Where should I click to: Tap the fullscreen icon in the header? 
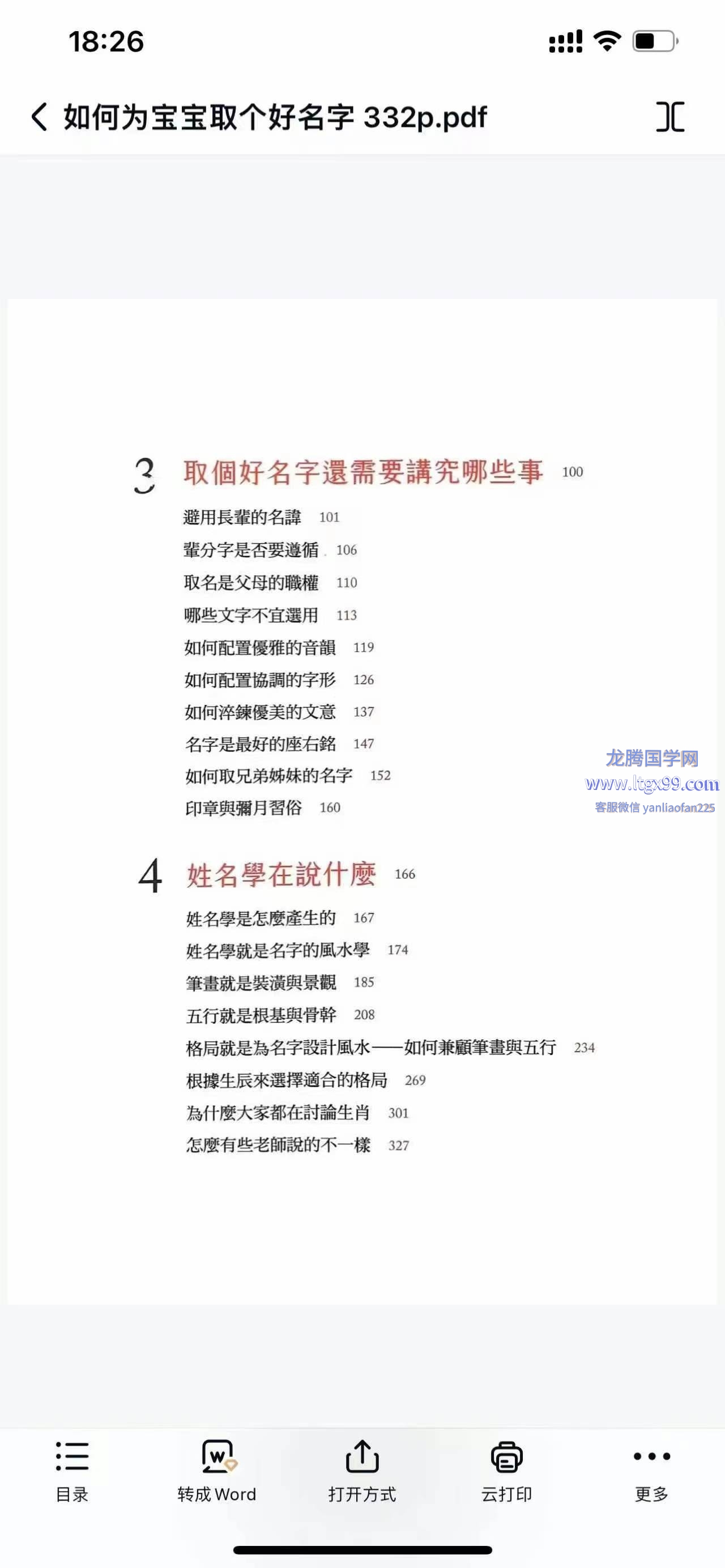(670, 117)
